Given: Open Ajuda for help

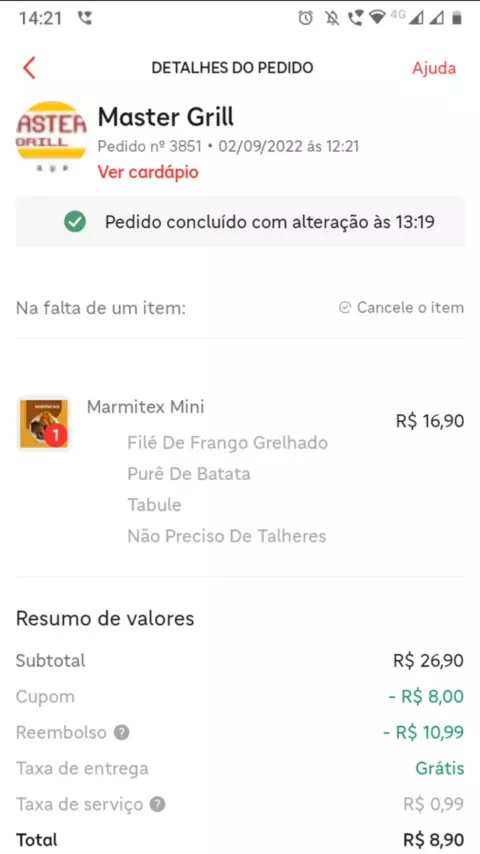Looking at the screenshot, I should (434, 68).
